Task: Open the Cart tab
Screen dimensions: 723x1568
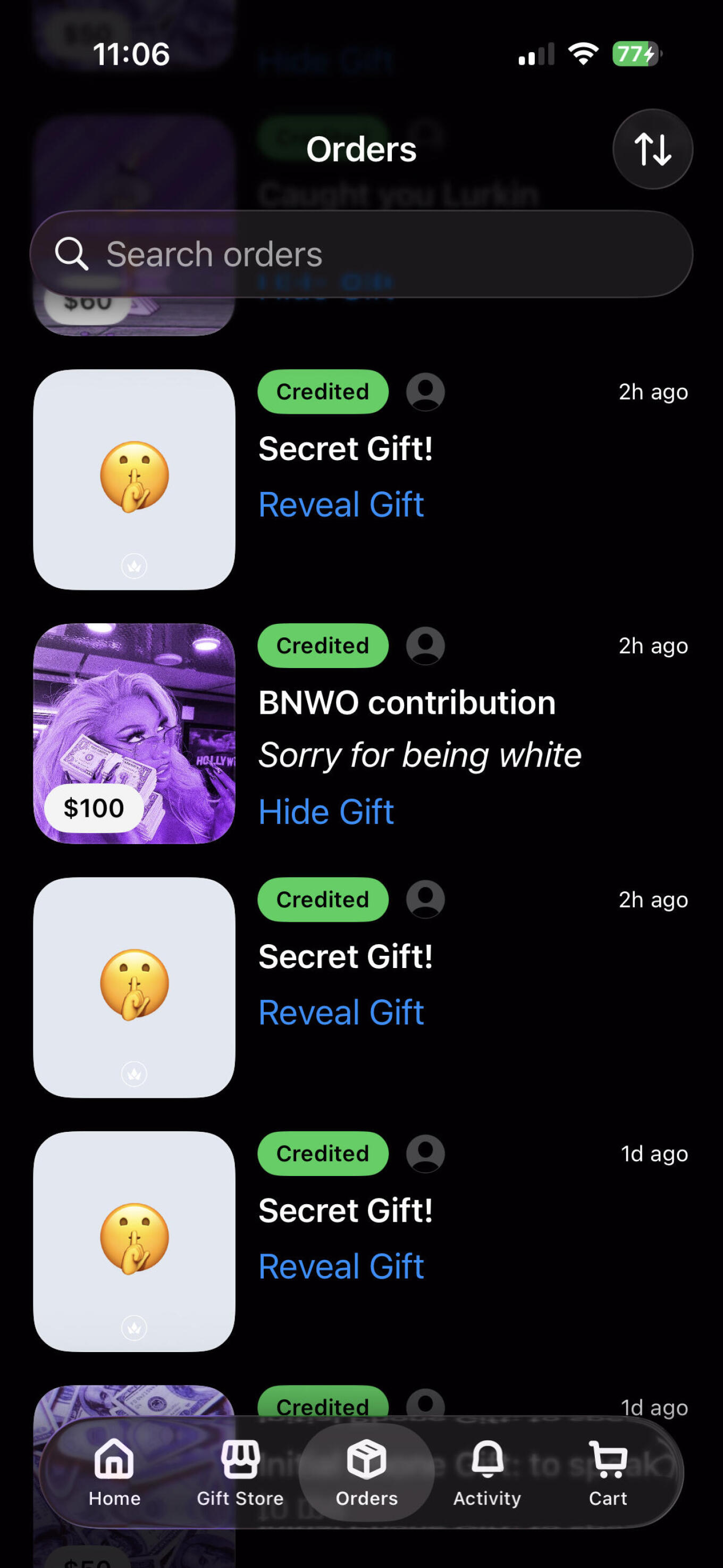Action: (x=607, y=1472)
